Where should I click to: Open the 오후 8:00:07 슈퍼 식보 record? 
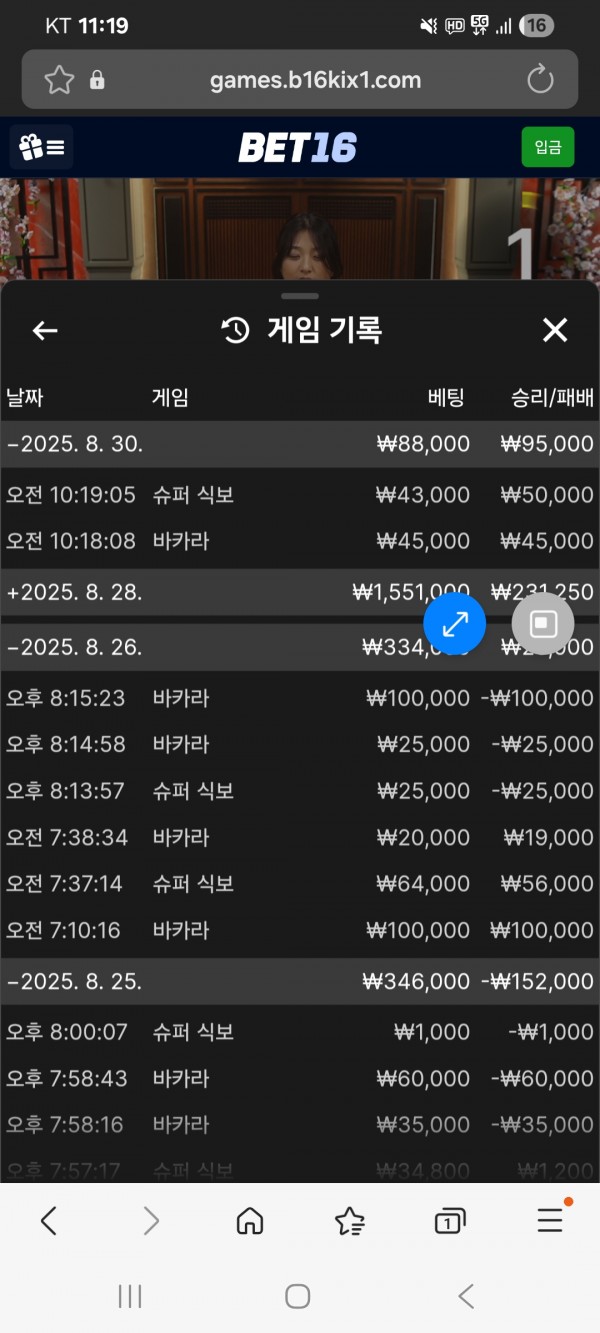[300, 1032]
